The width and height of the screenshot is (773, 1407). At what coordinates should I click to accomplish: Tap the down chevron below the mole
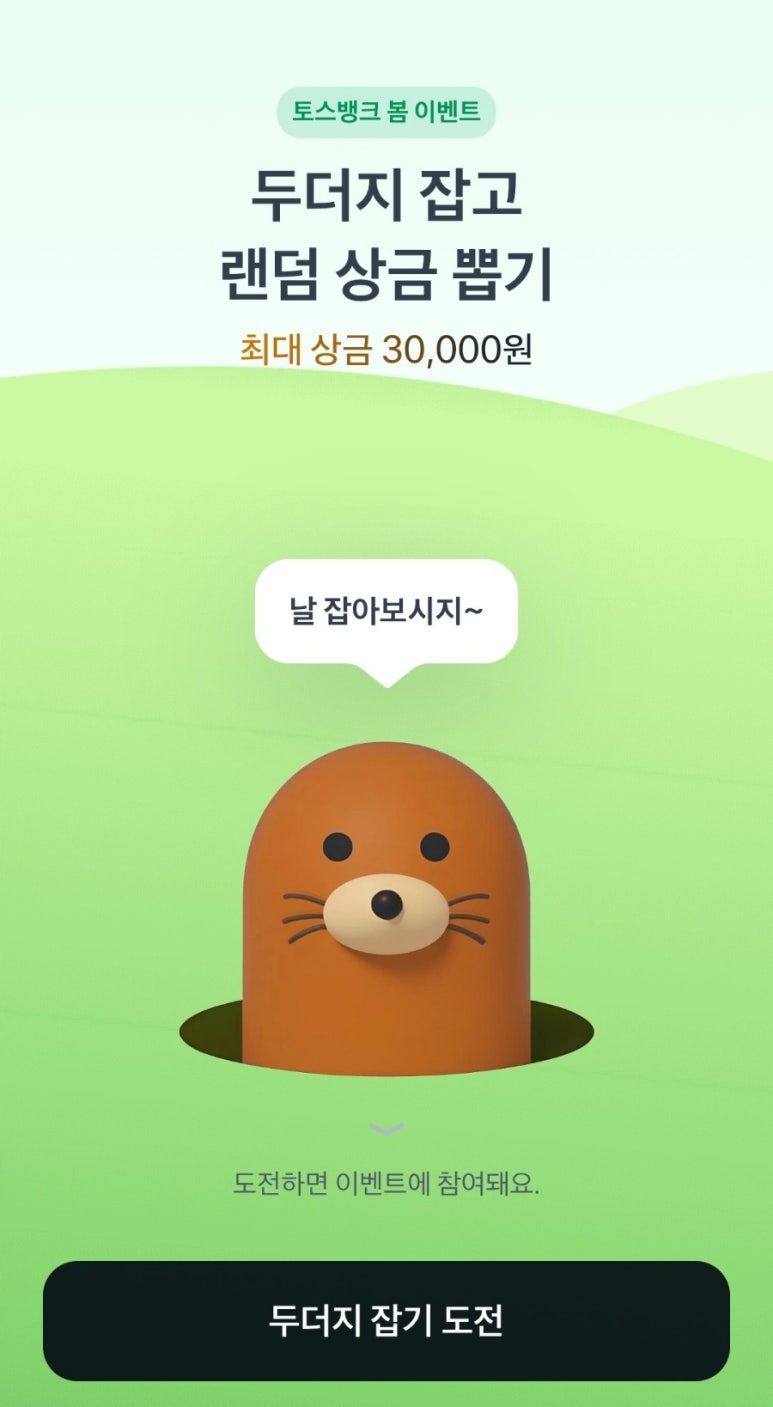coord(386,1130)
